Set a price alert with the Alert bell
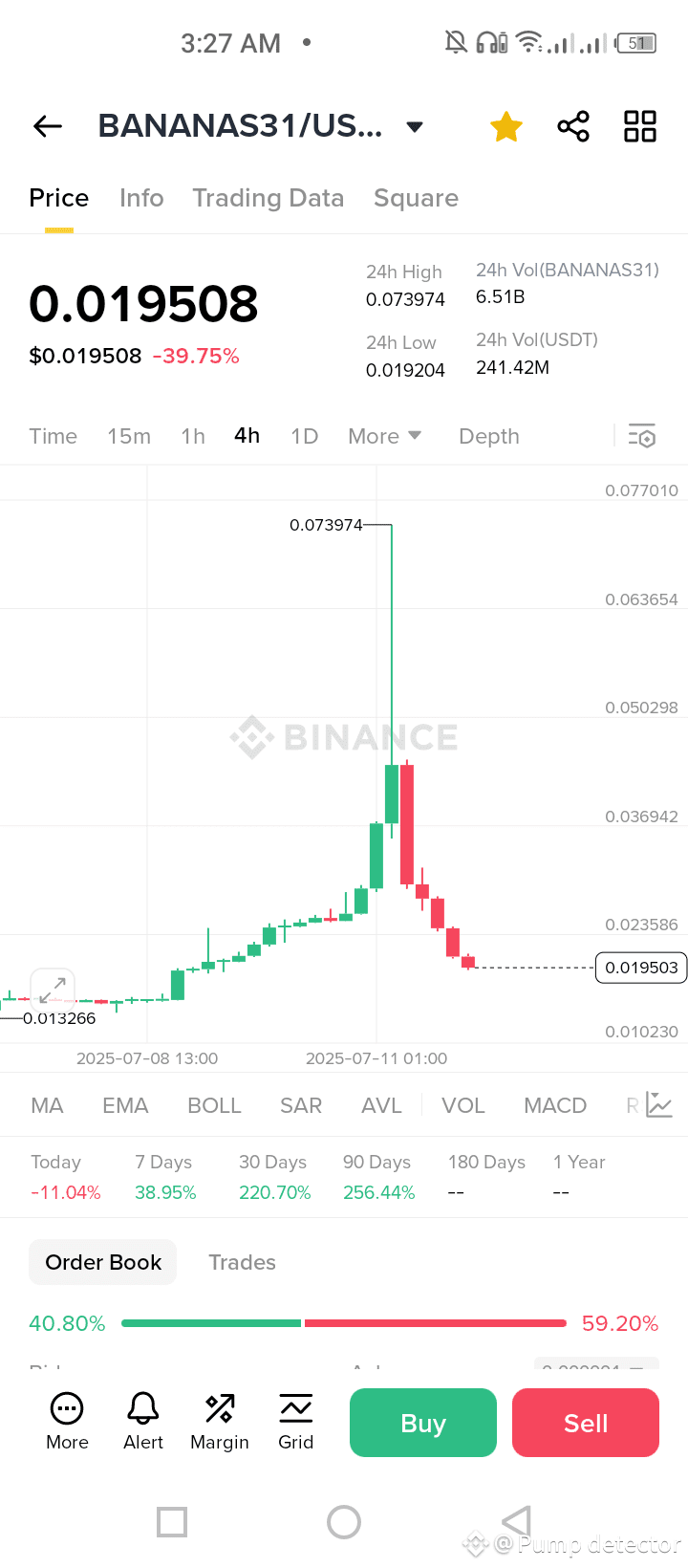The width and height of the screenshot is (688, 1568). click(x=142, y=1422)
